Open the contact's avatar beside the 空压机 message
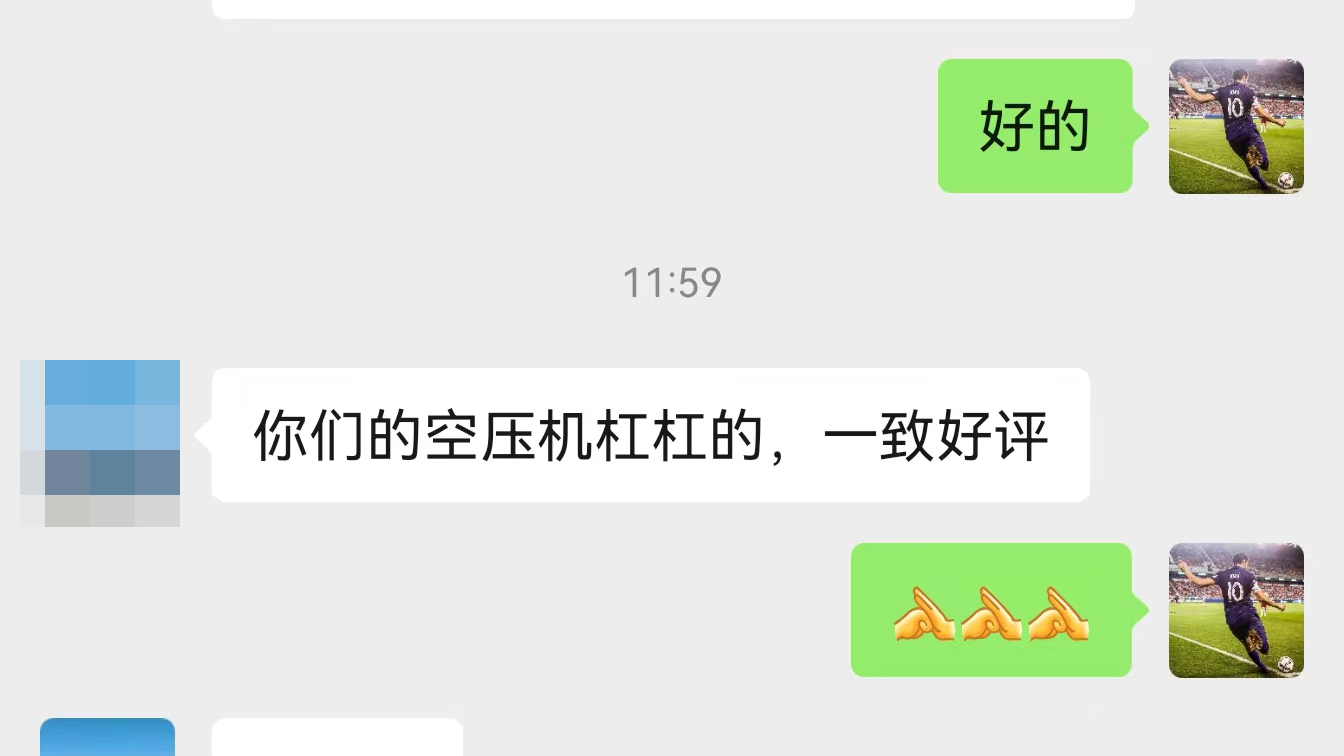 point(100,442)
